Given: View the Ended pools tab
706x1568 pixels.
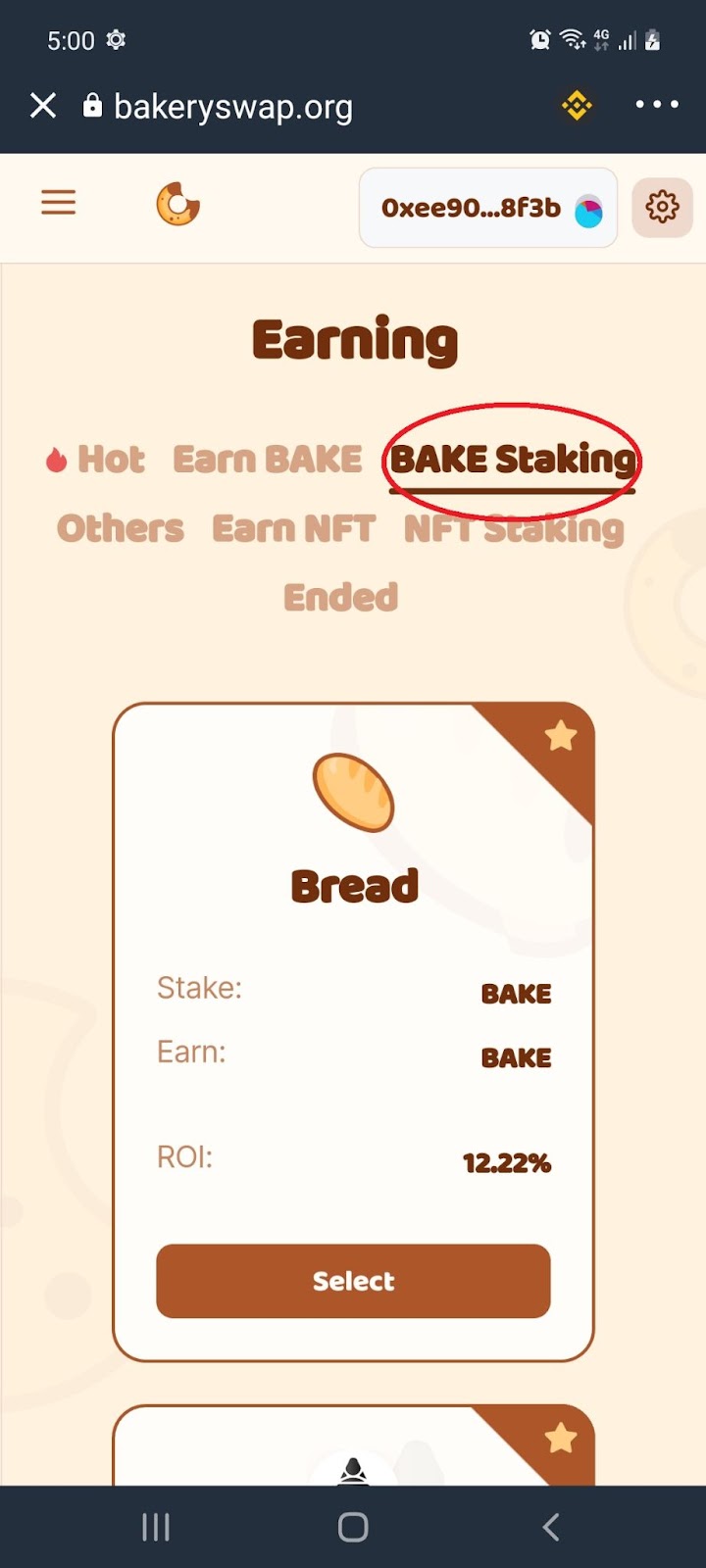Looking at the screenshot, I should tap(341, 597).
